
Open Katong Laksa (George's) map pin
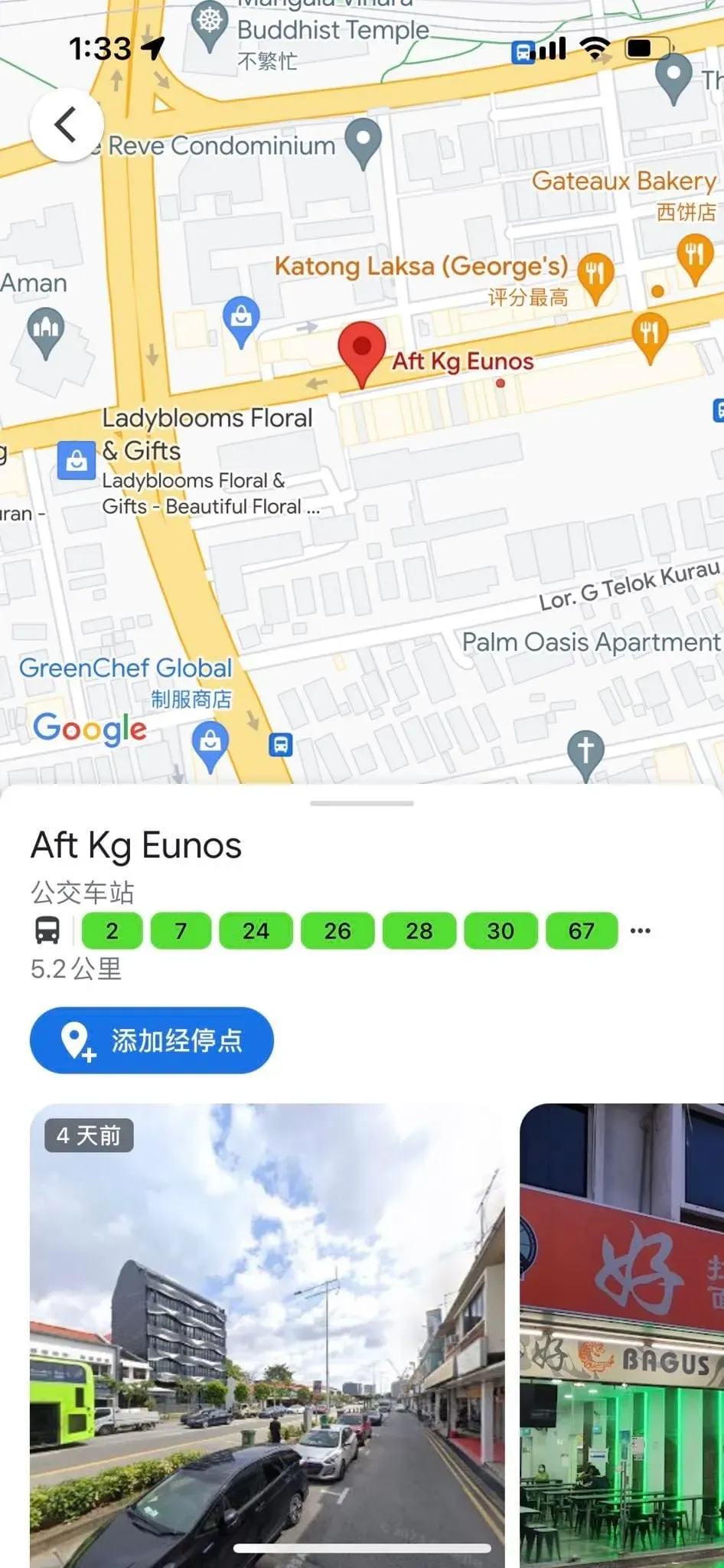595,279
